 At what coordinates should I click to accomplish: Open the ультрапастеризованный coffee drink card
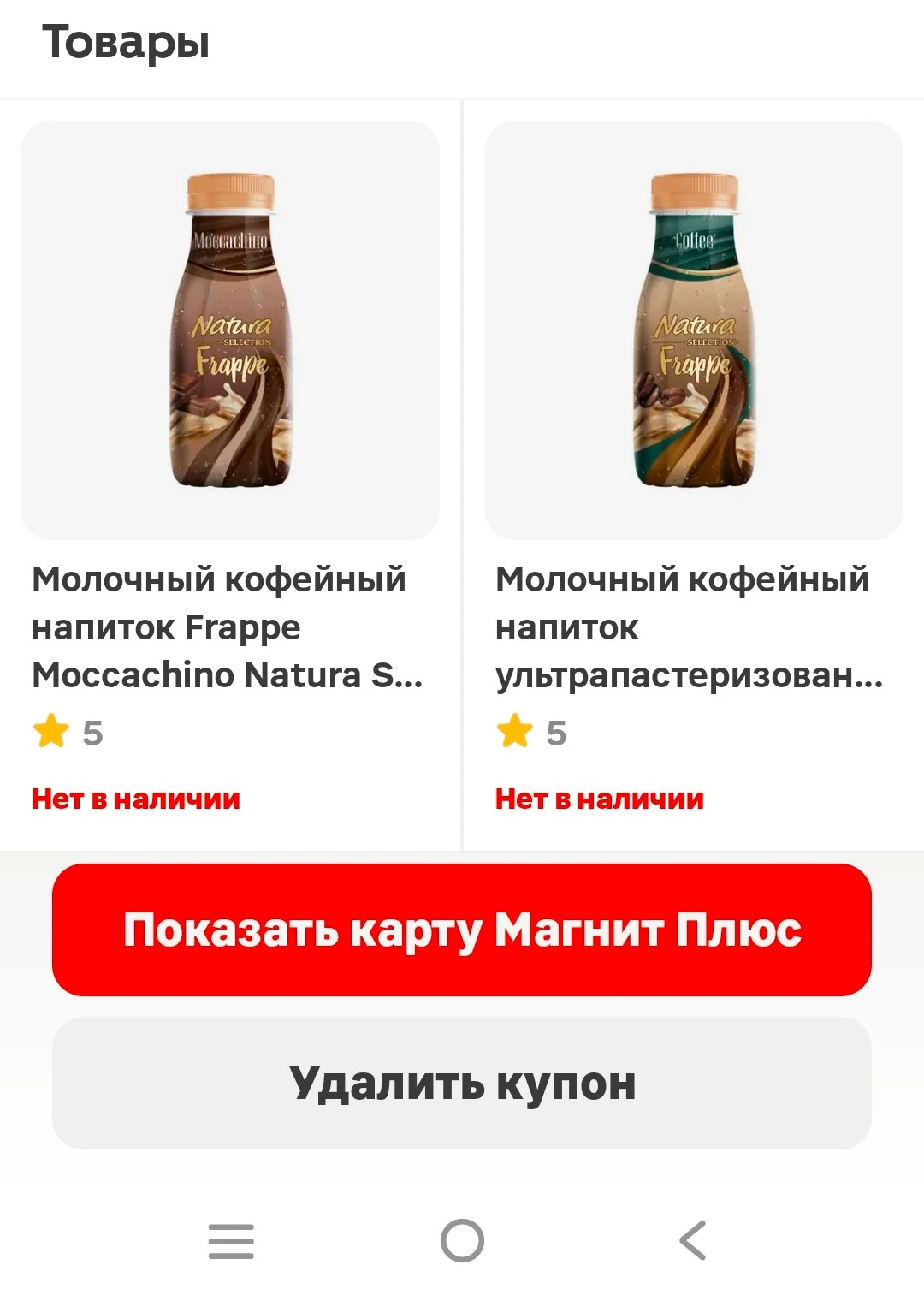click(694, 475)
